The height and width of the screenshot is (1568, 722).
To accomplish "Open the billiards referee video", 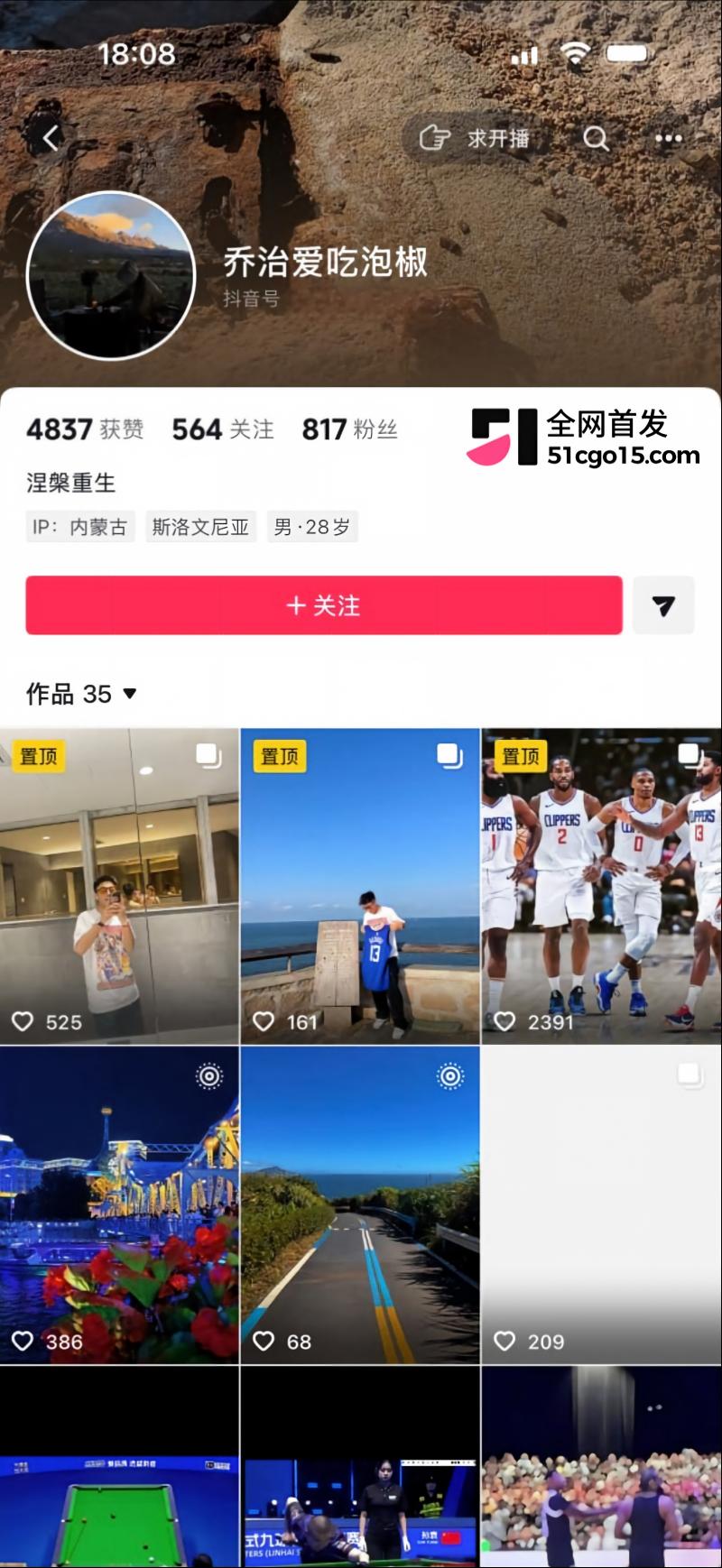I will tap(360, 1467).
